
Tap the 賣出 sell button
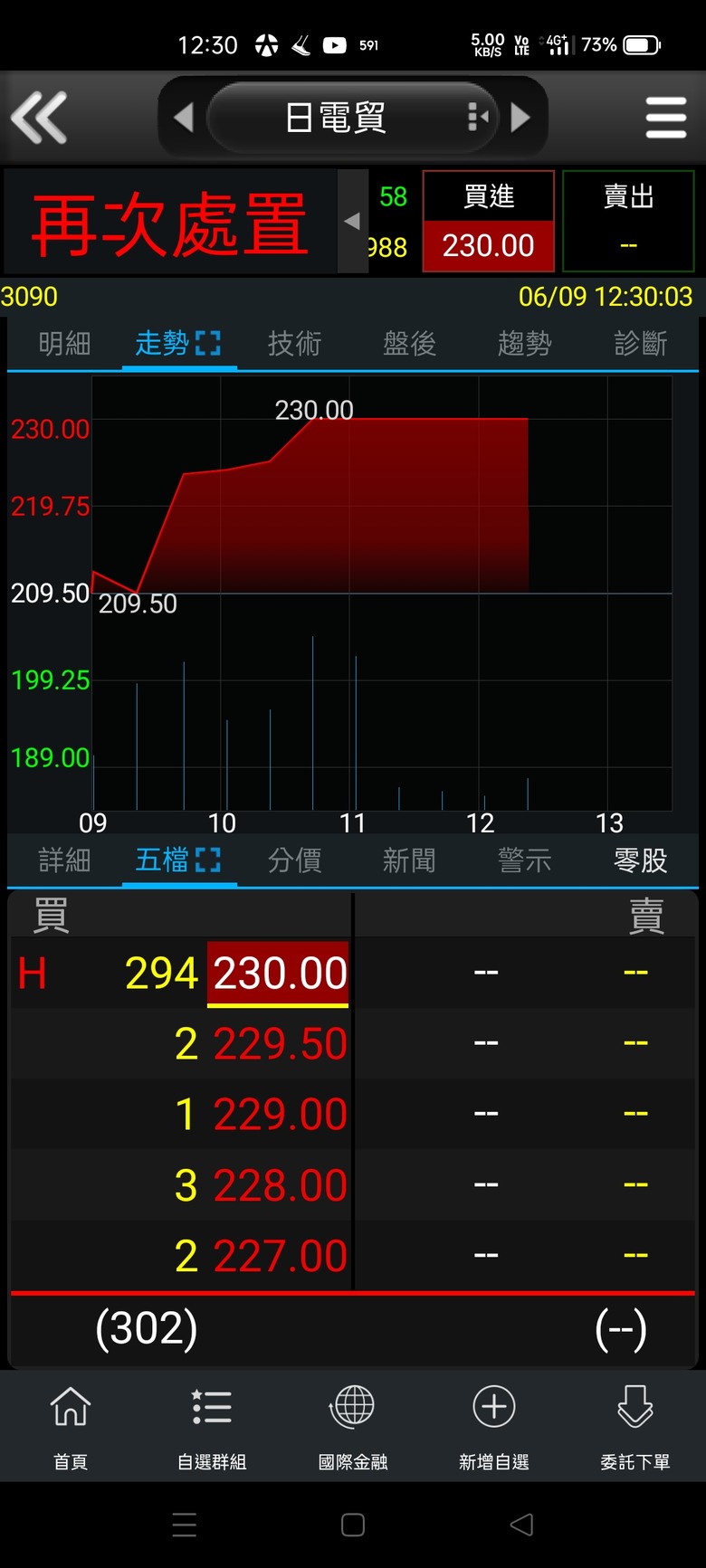pyautogui.click(x=628, y=221)
